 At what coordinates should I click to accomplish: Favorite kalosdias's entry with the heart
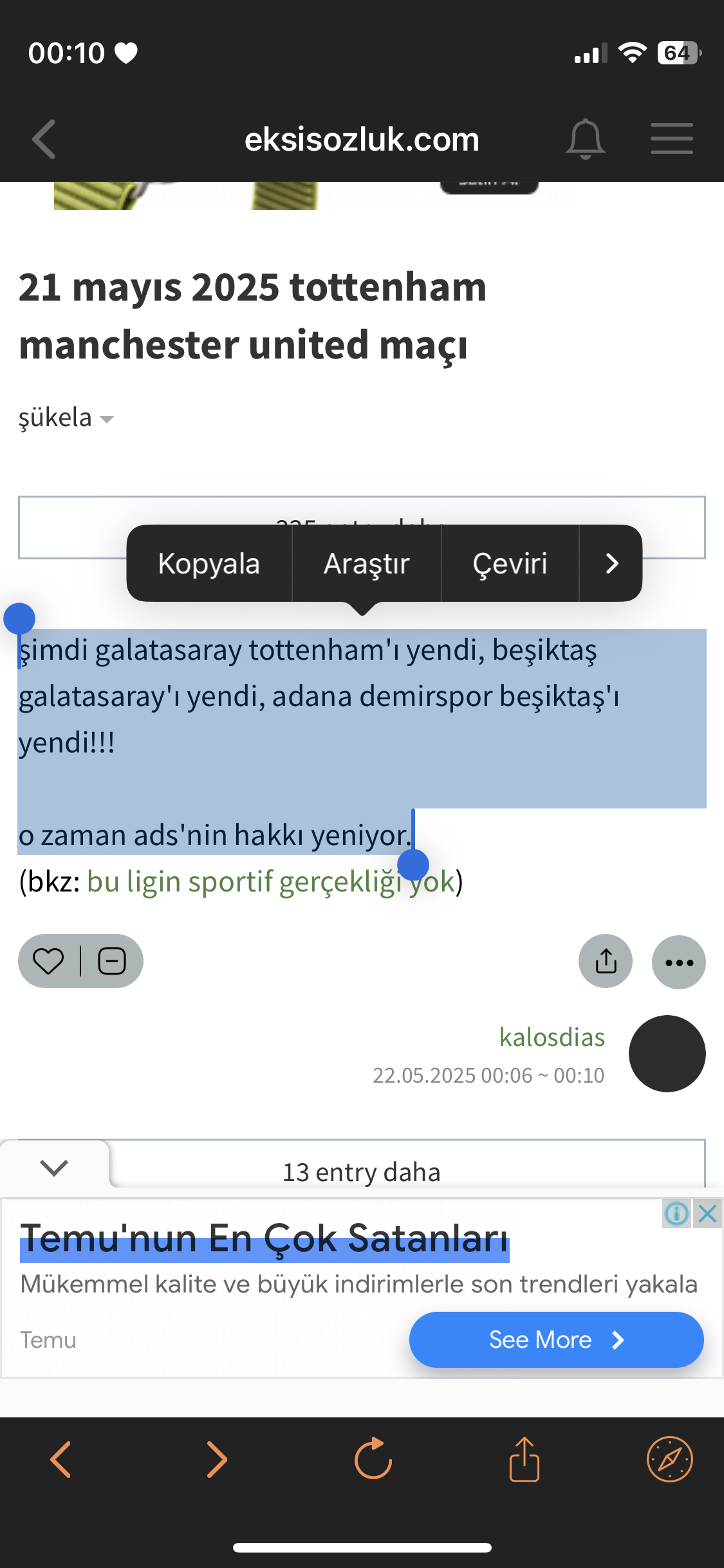(x=48, y=962)
